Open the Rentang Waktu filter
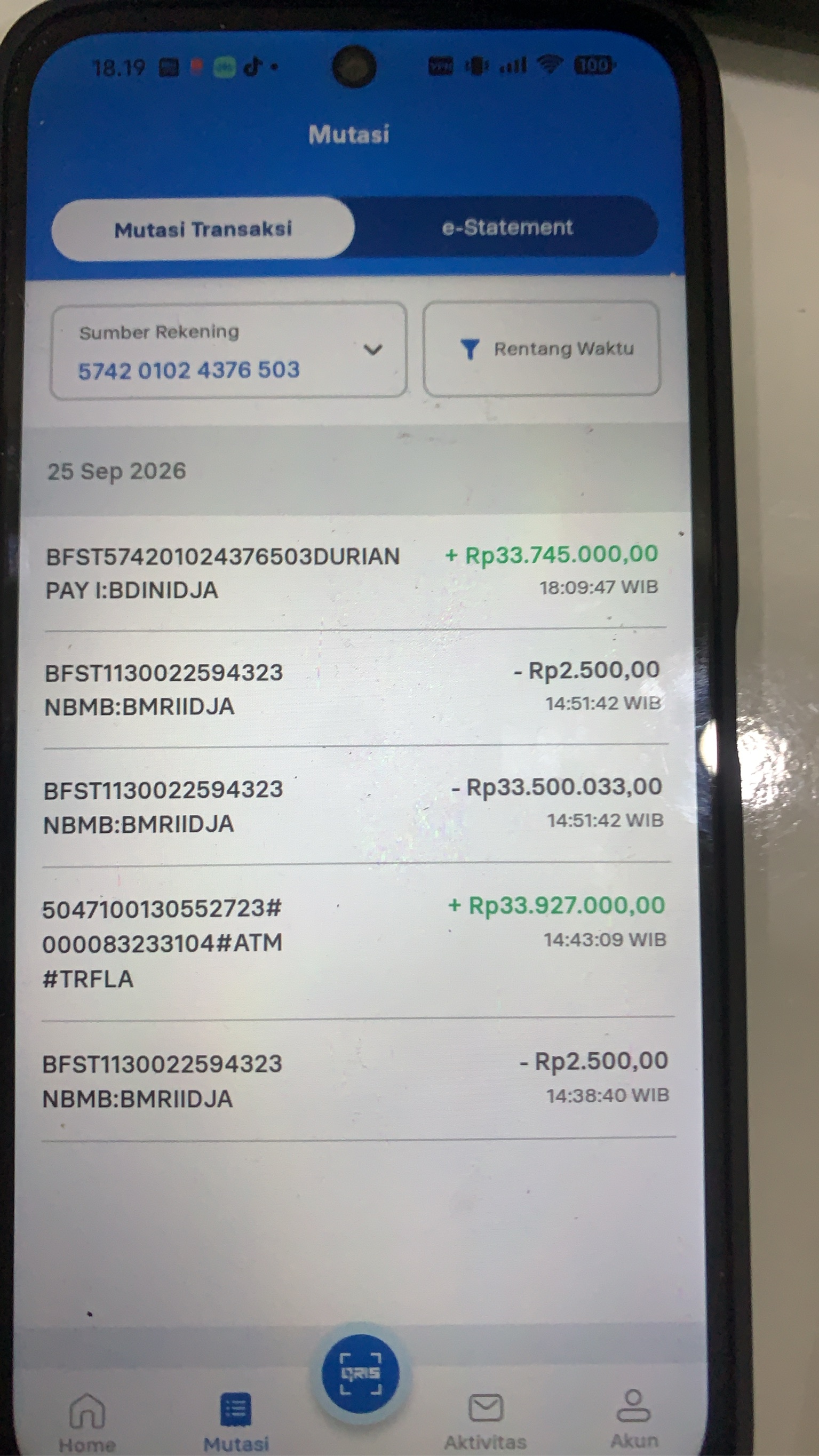Image resolution: width=819 pixels, height=1456 pixels. pos(542,348)
